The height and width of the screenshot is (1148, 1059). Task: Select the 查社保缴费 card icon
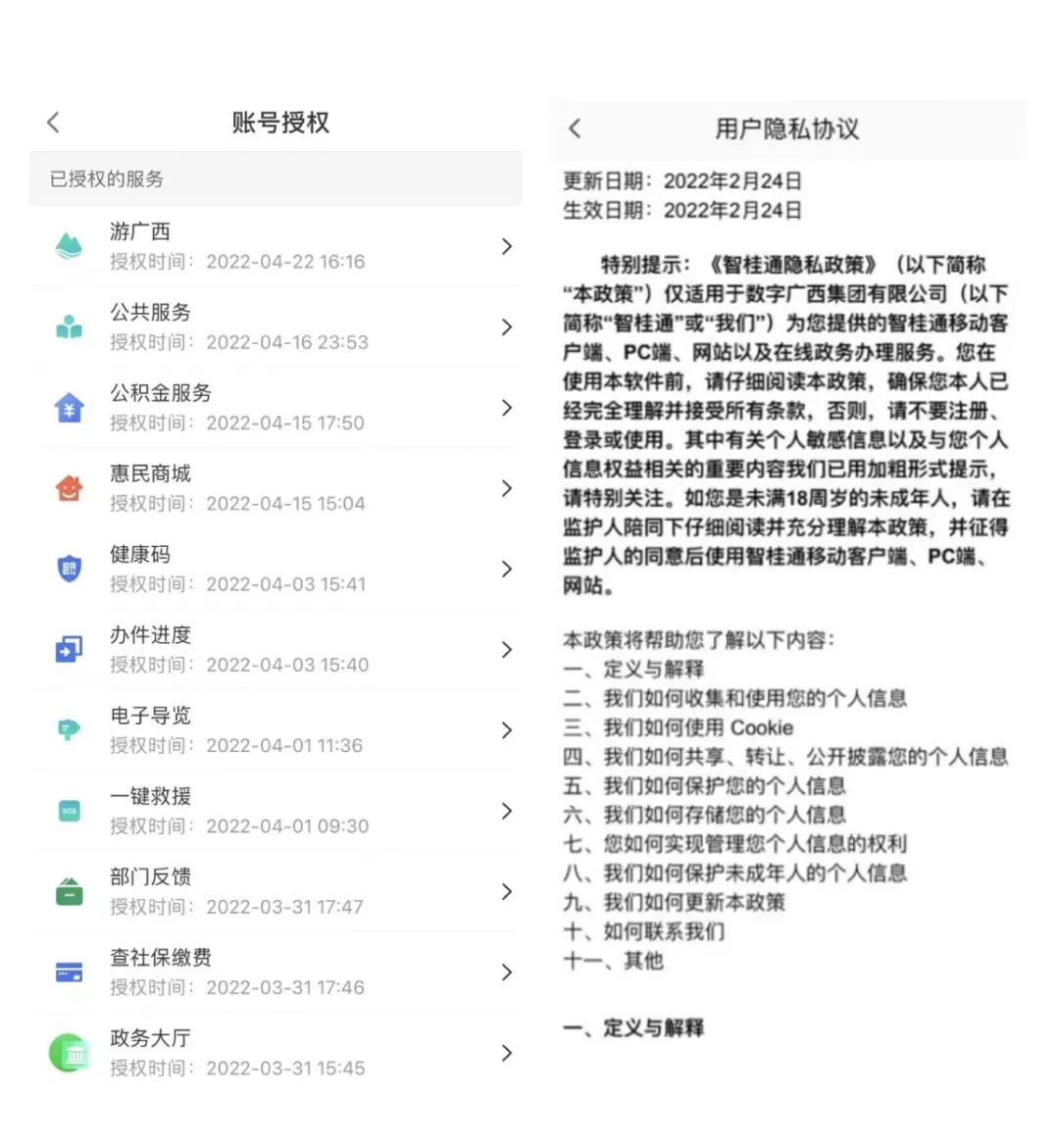68,972
